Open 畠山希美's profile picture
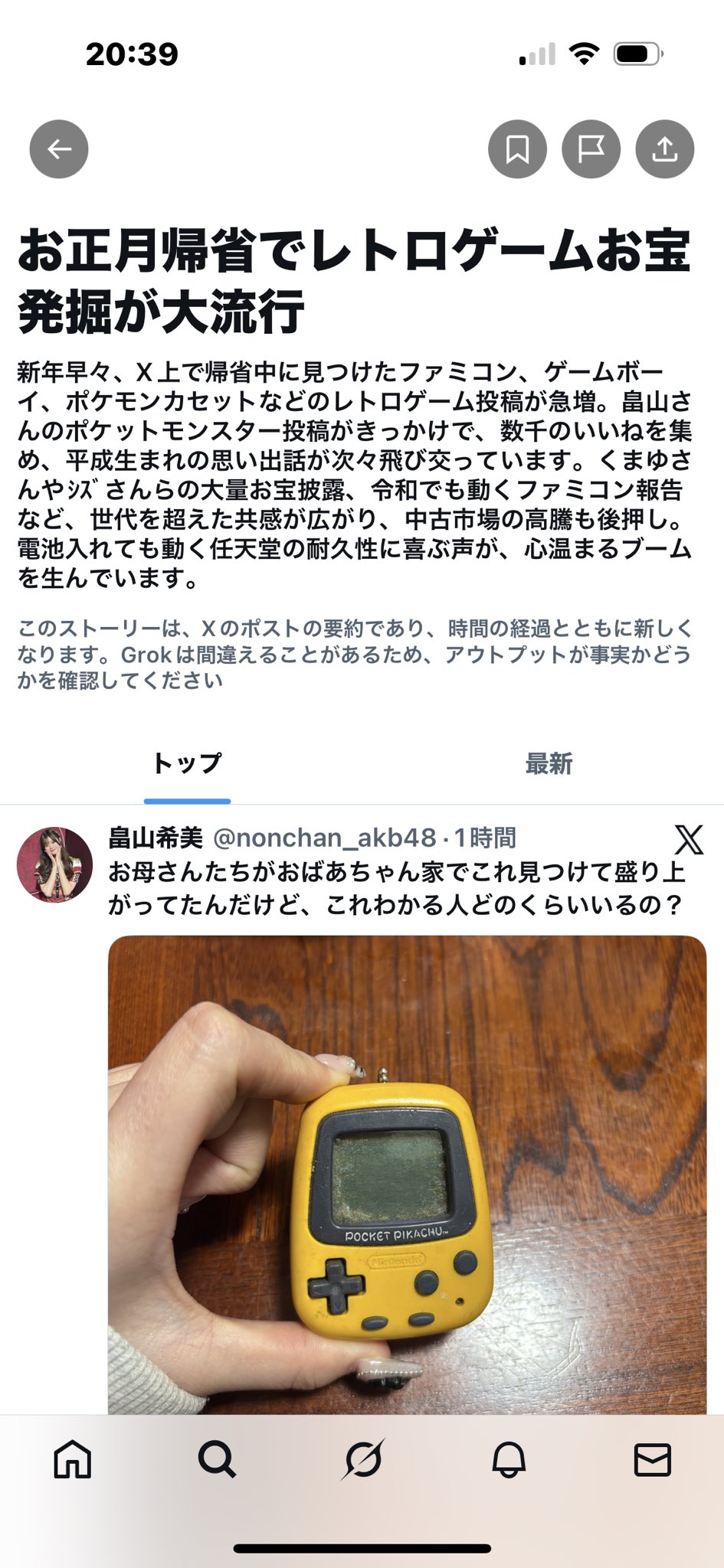The image size is (724, 1568). [x=54, y=864]
